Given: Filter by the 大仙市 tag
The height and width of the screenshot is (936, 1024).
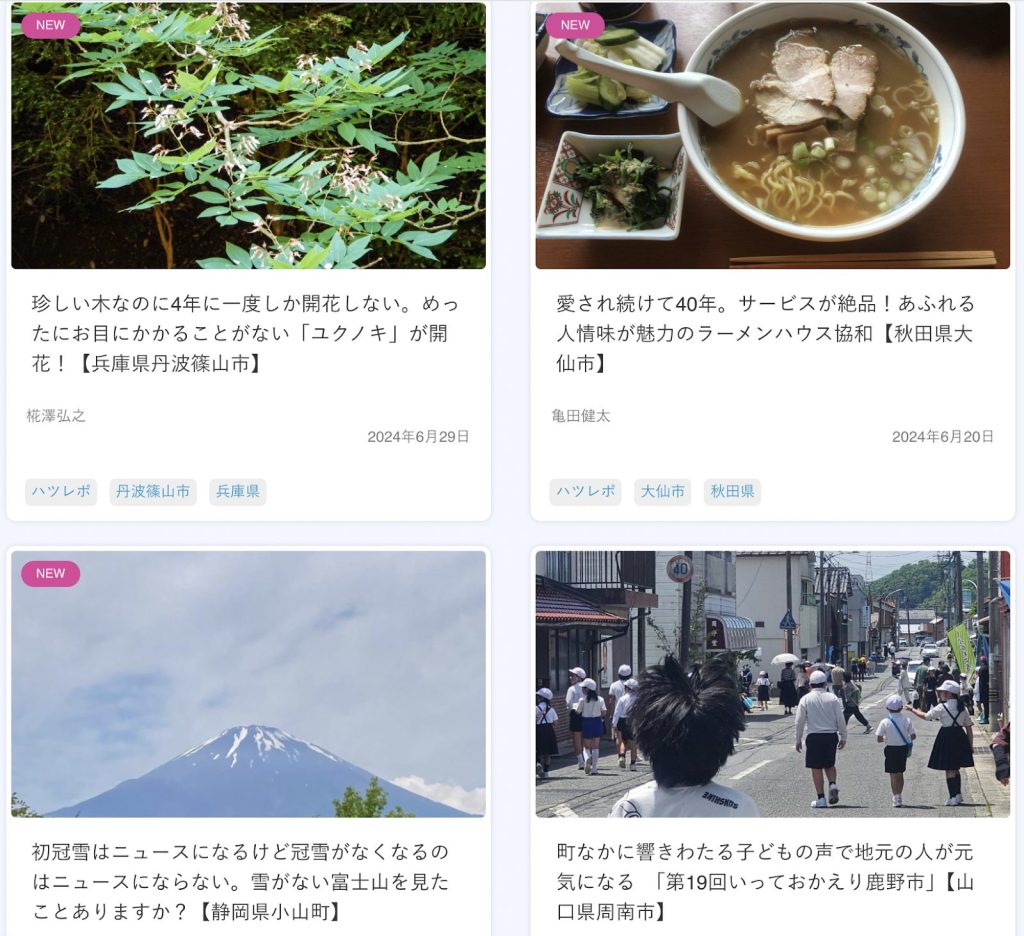Looking at the screenshot, I should (662, 492).
